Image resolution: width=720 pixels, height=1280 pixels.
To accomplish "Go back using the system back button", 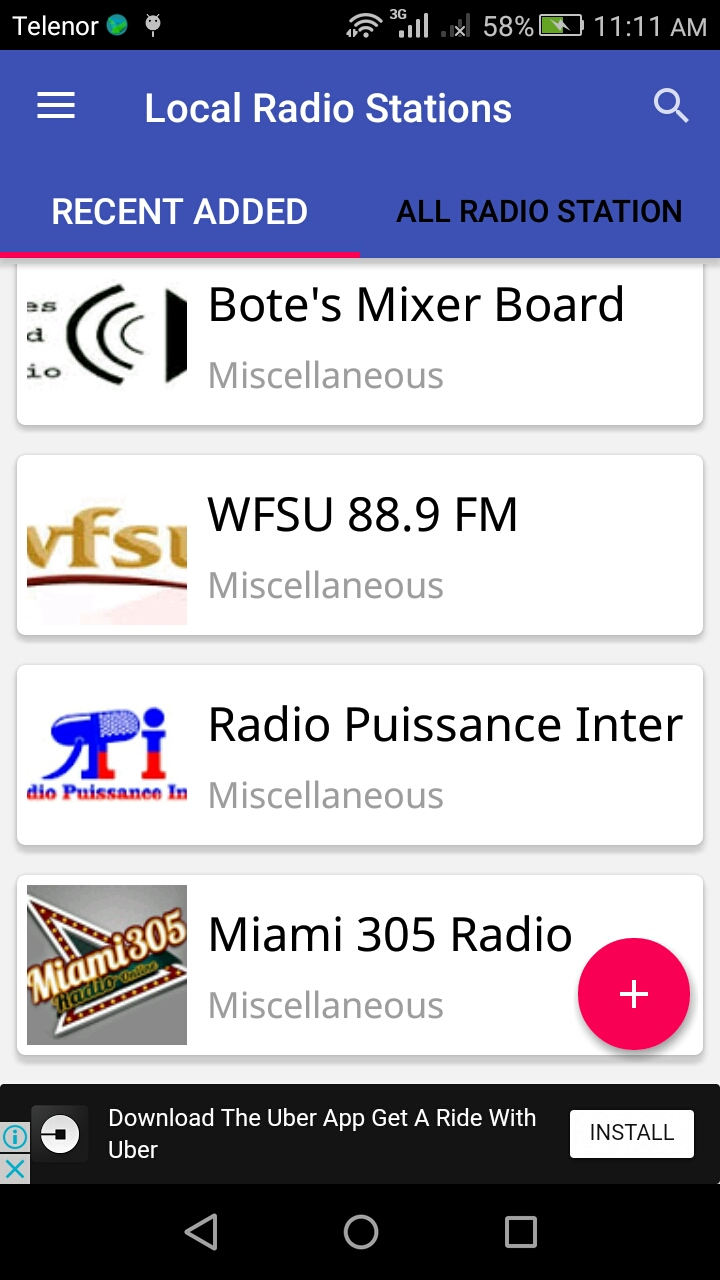I will coord(201,1232).
